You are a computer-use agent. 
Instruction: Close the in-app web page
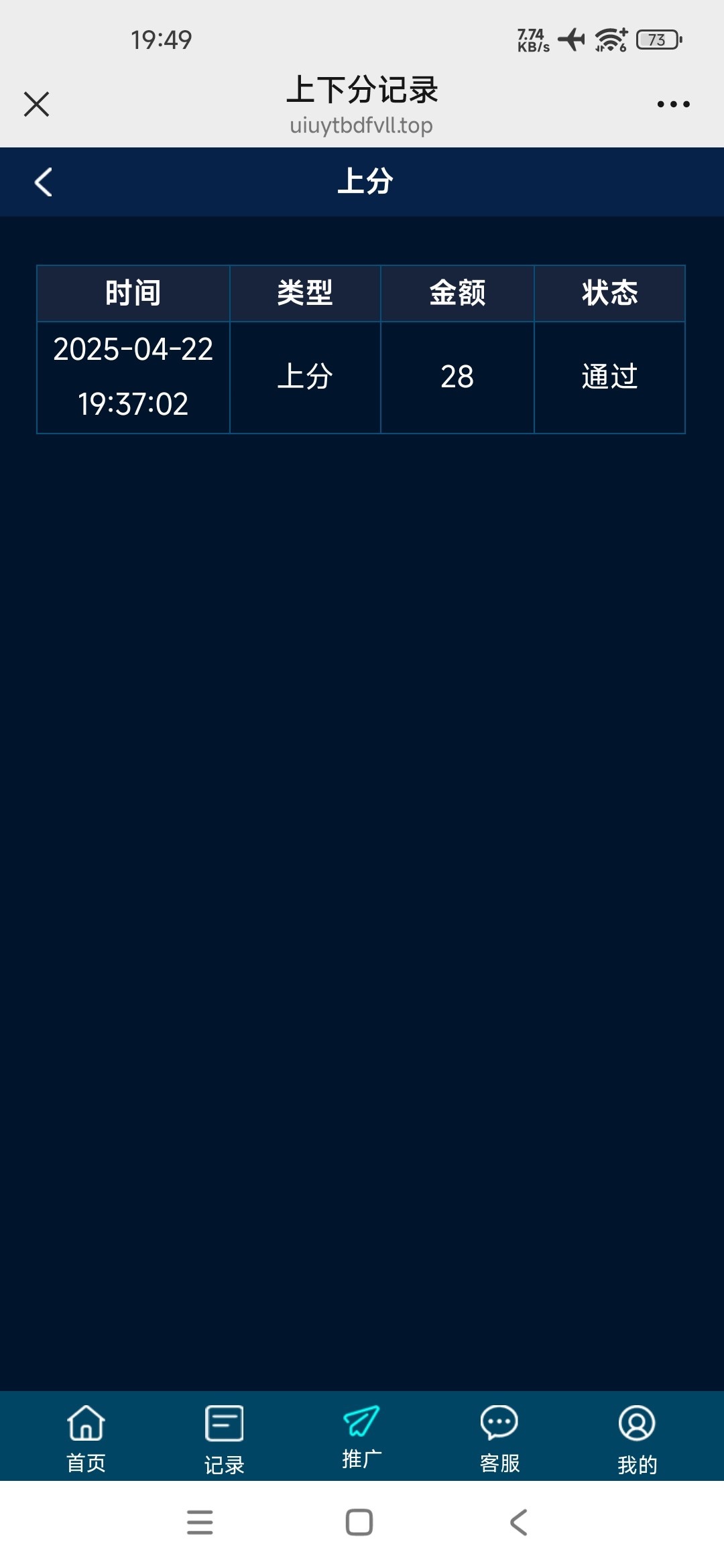click(36, 105)
